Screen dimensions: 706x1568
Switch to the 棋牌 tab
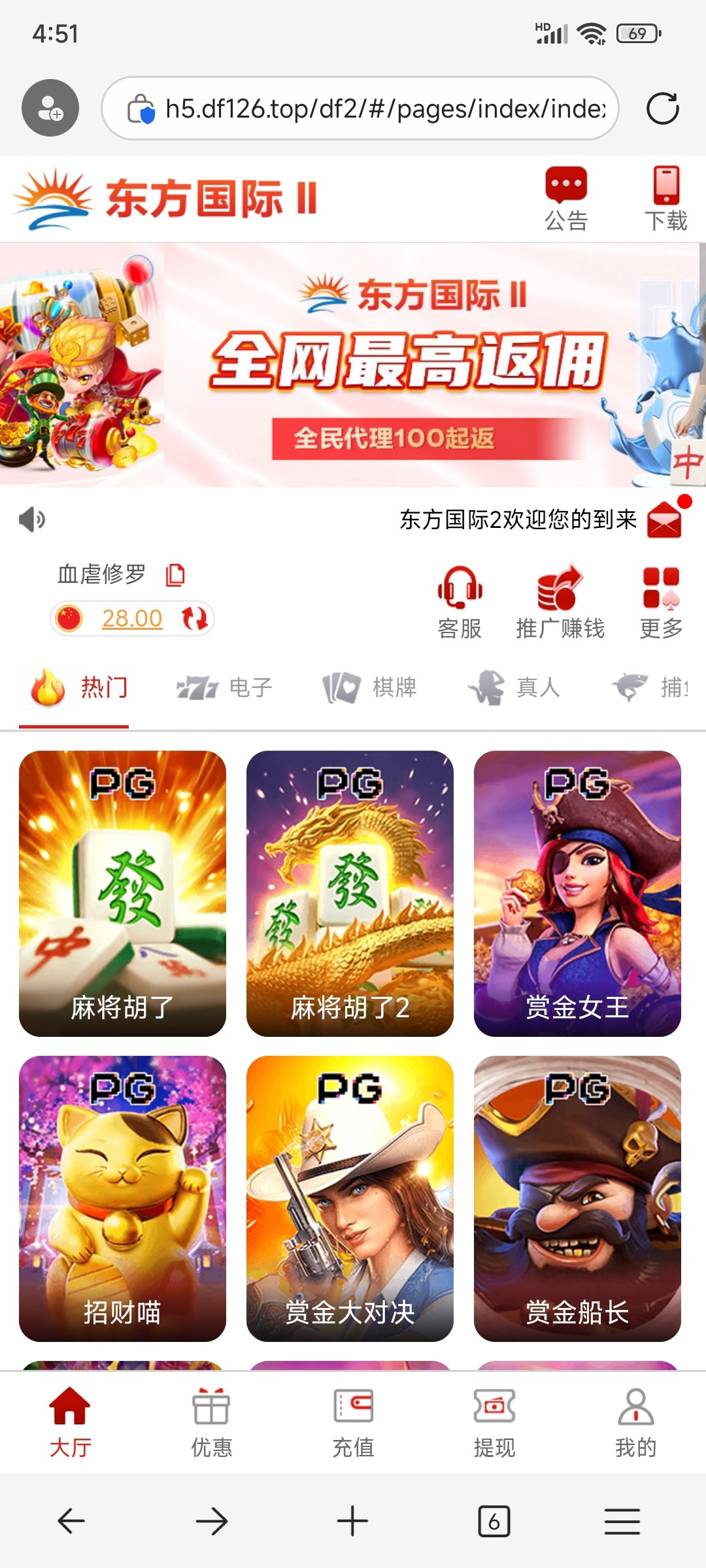pyautogui.click(x=369, y=687)
